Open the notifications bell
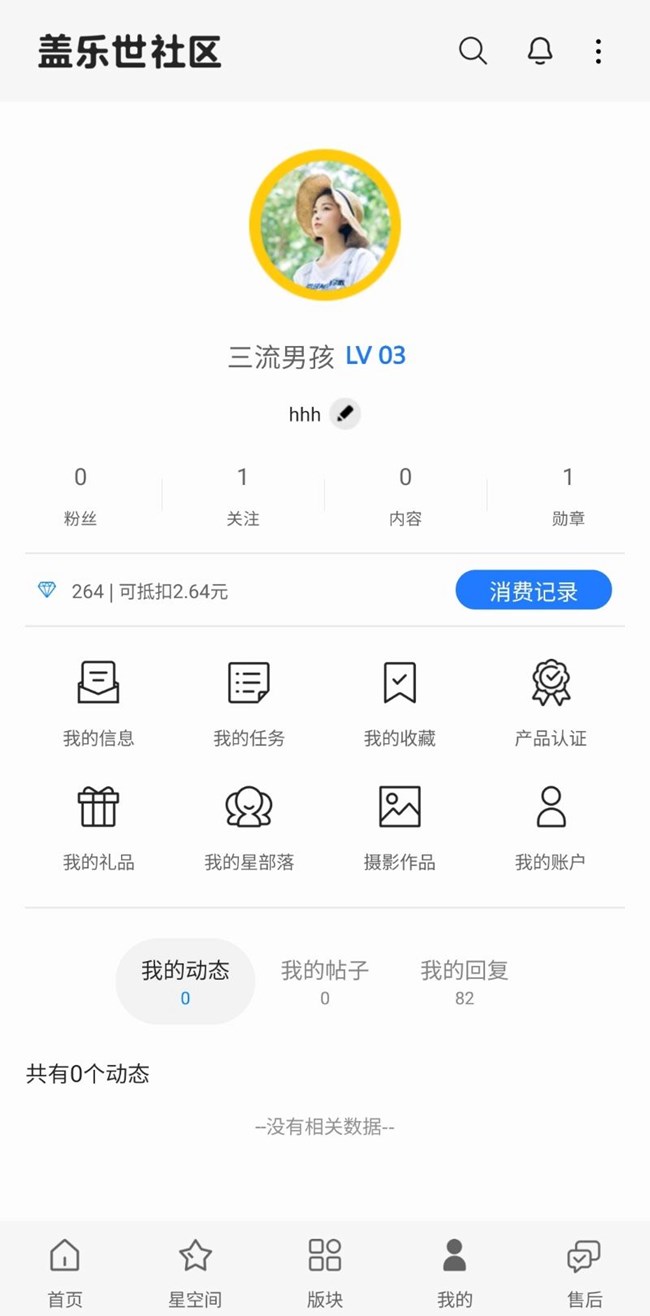Image resolution: width=650 pixels, height=1316 pixels. [x=540, y=51]
